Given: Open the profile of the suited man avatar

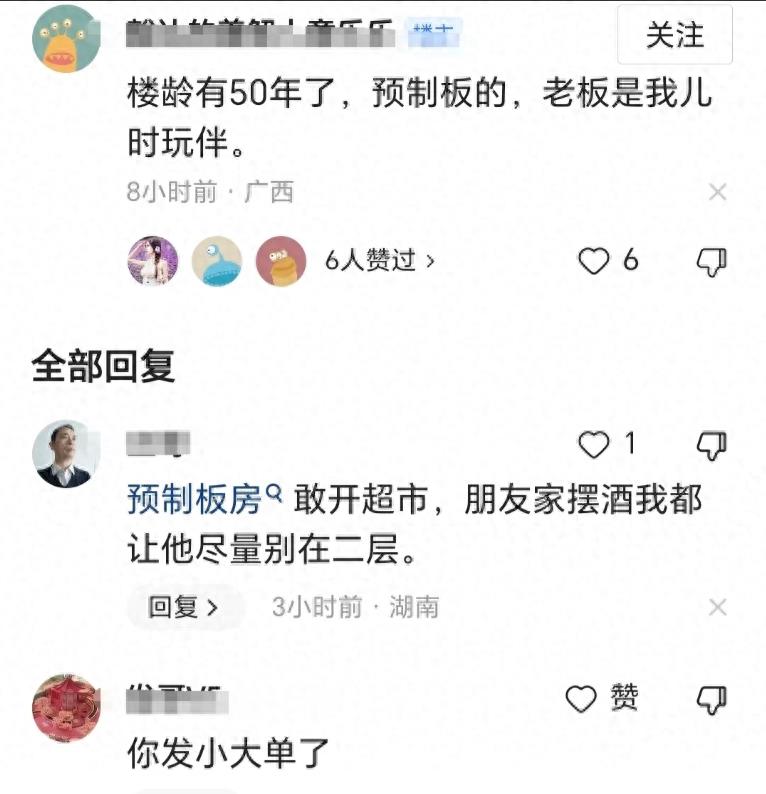Looking at the screenshot, I should [x=66, y=454].
